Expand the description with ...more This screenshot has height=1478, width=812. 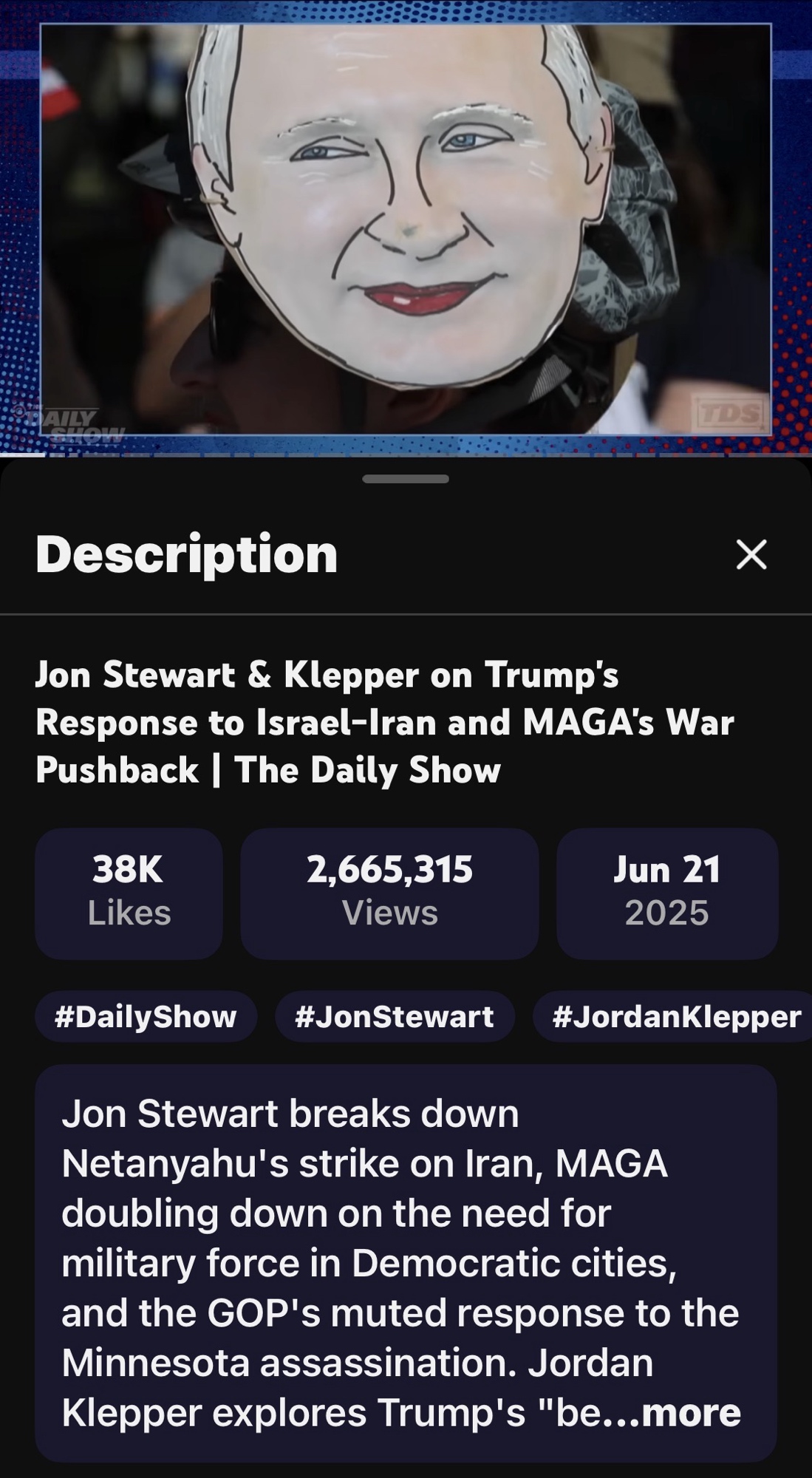[x=690, y=1413]
